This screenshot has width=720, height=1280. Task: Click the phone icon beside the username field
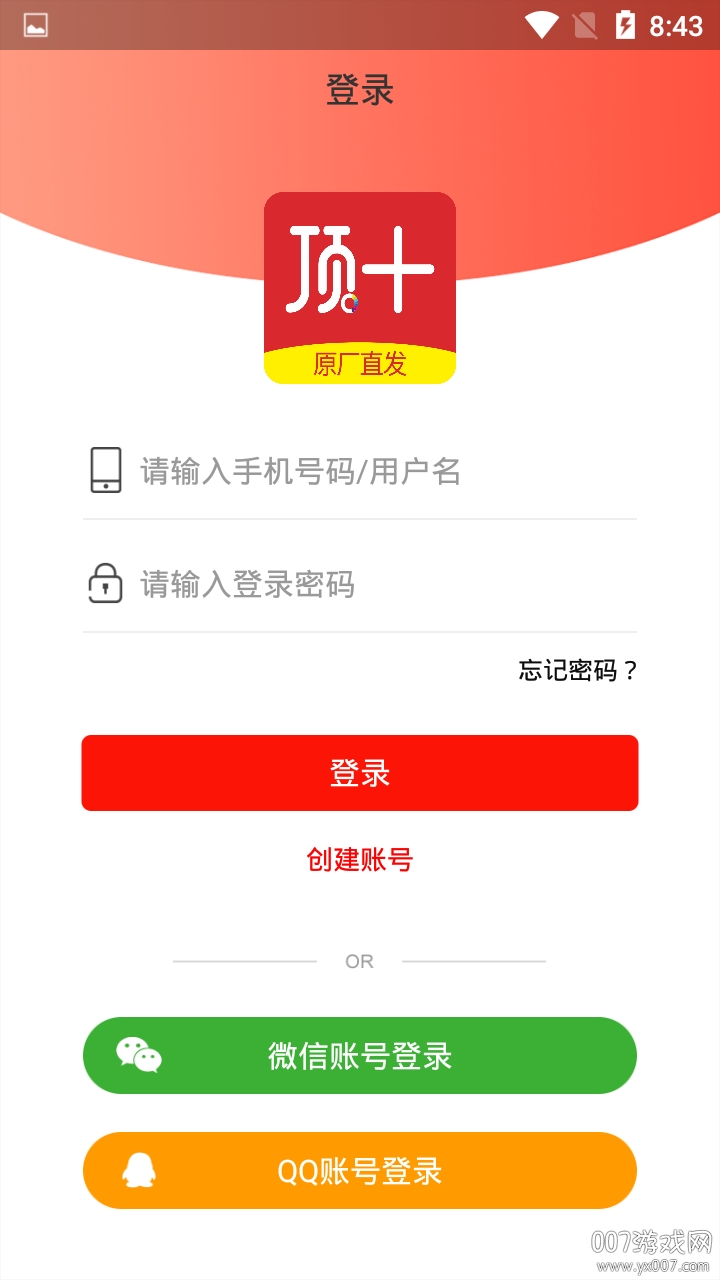click(x=104, y=471)
